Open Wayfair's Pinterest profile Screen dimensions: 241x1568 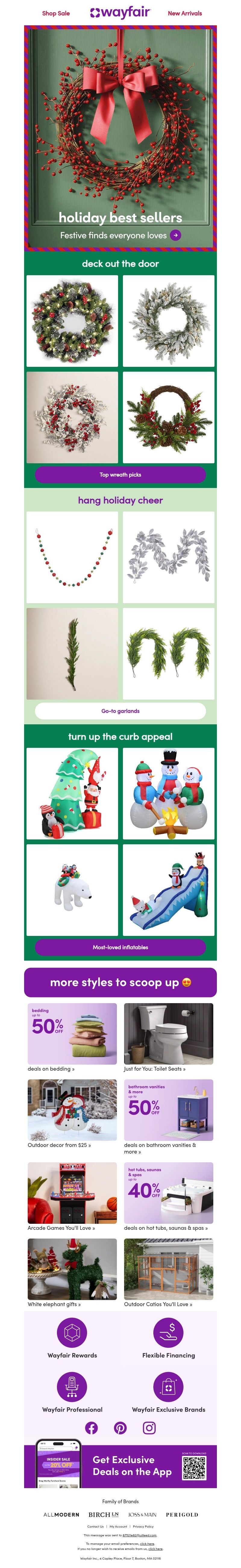[120, 1428]
